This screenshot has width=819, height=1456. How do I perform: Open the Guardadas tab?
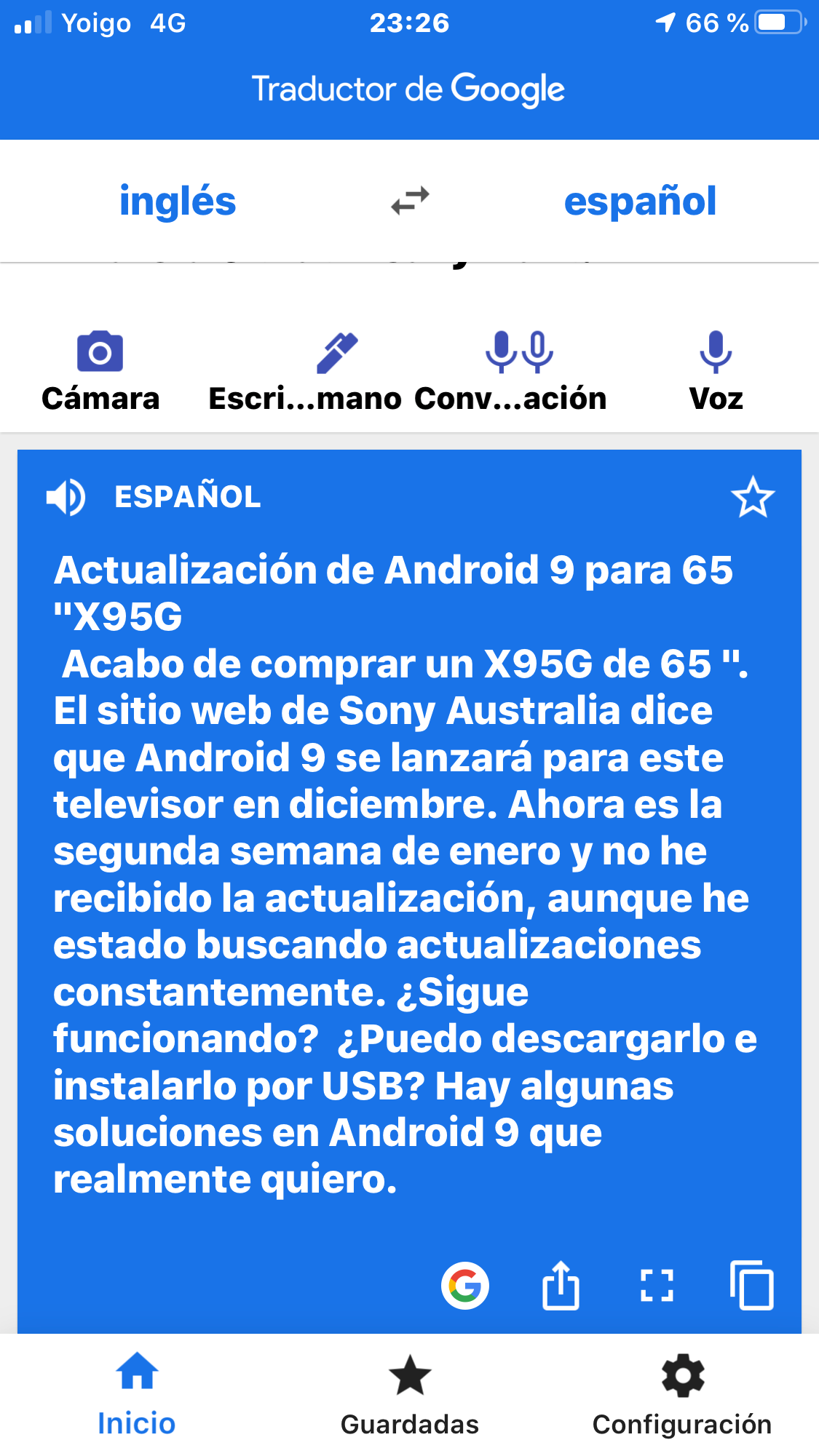[410, 1393]
